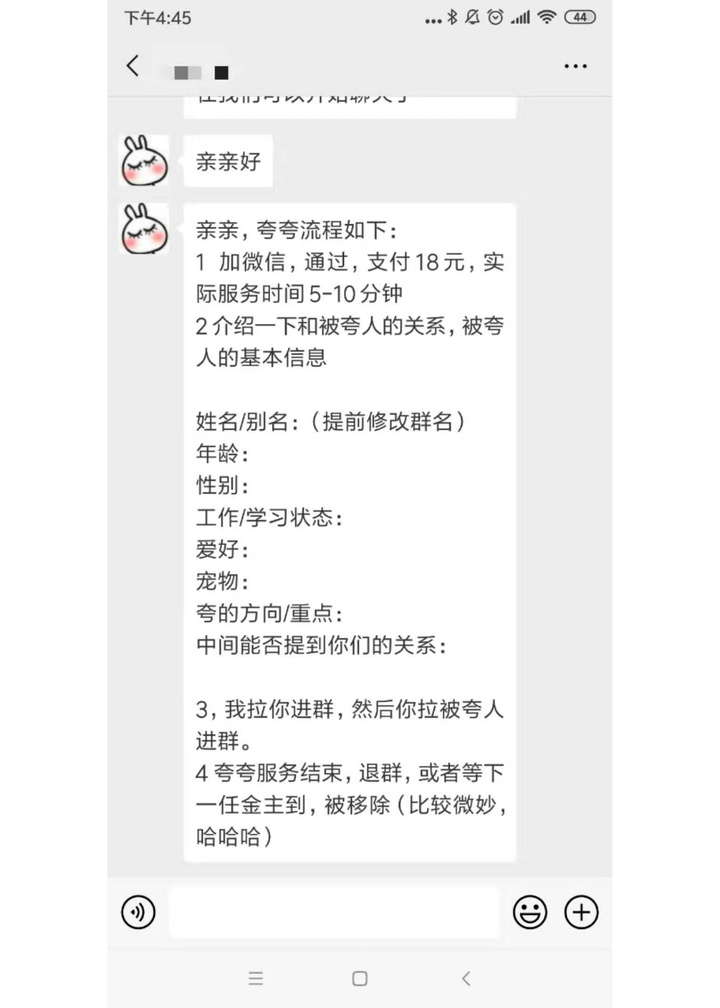
Task: Tap the message text field
Action: (333, 912)
